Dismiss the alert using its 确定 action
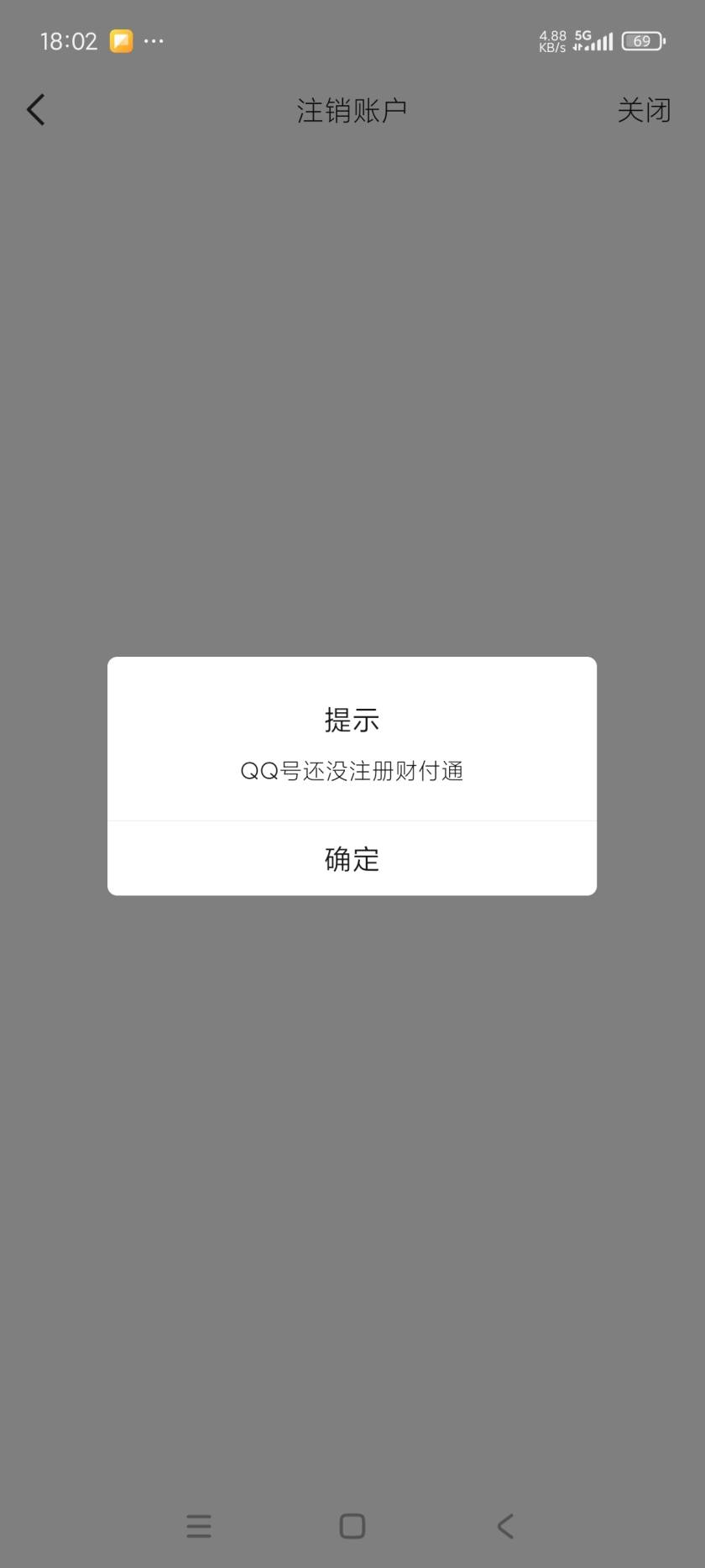The height and width of the screenshot is (1568, 705). coord(352,858)
